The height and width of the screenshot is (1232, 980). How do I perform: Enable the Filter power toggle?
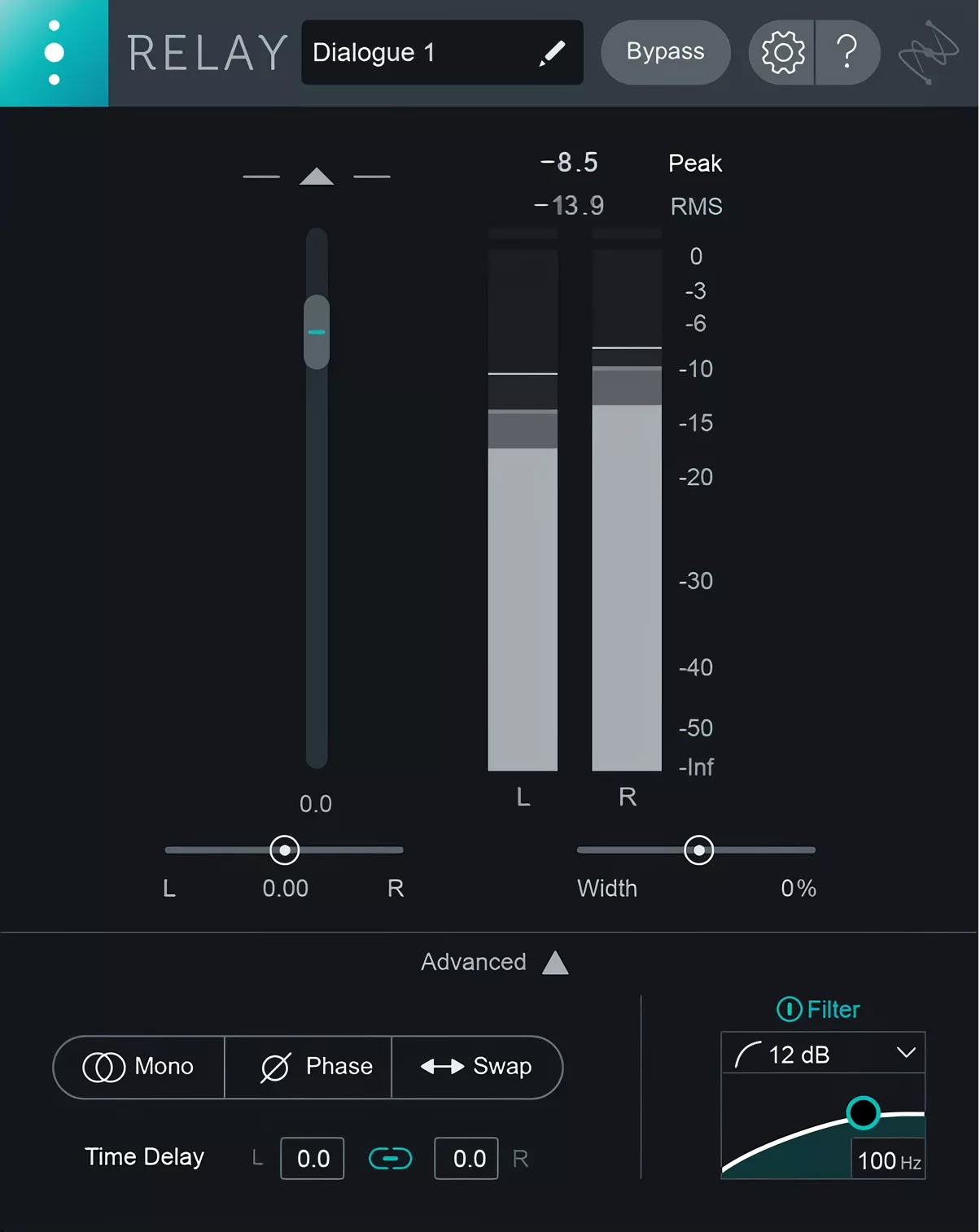coord(788,1009)
